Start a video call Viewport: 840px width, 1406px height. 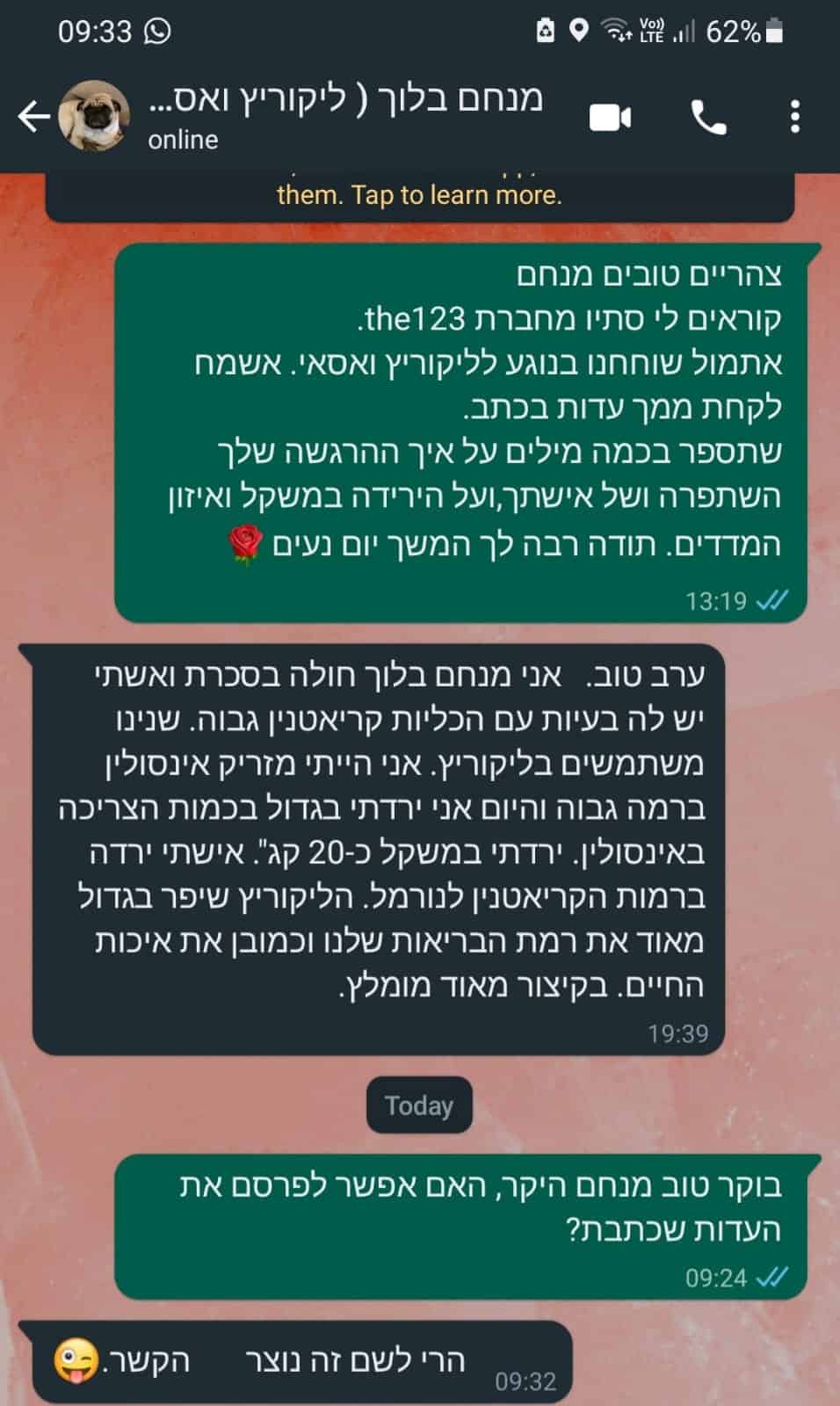[x=610, y=117]
